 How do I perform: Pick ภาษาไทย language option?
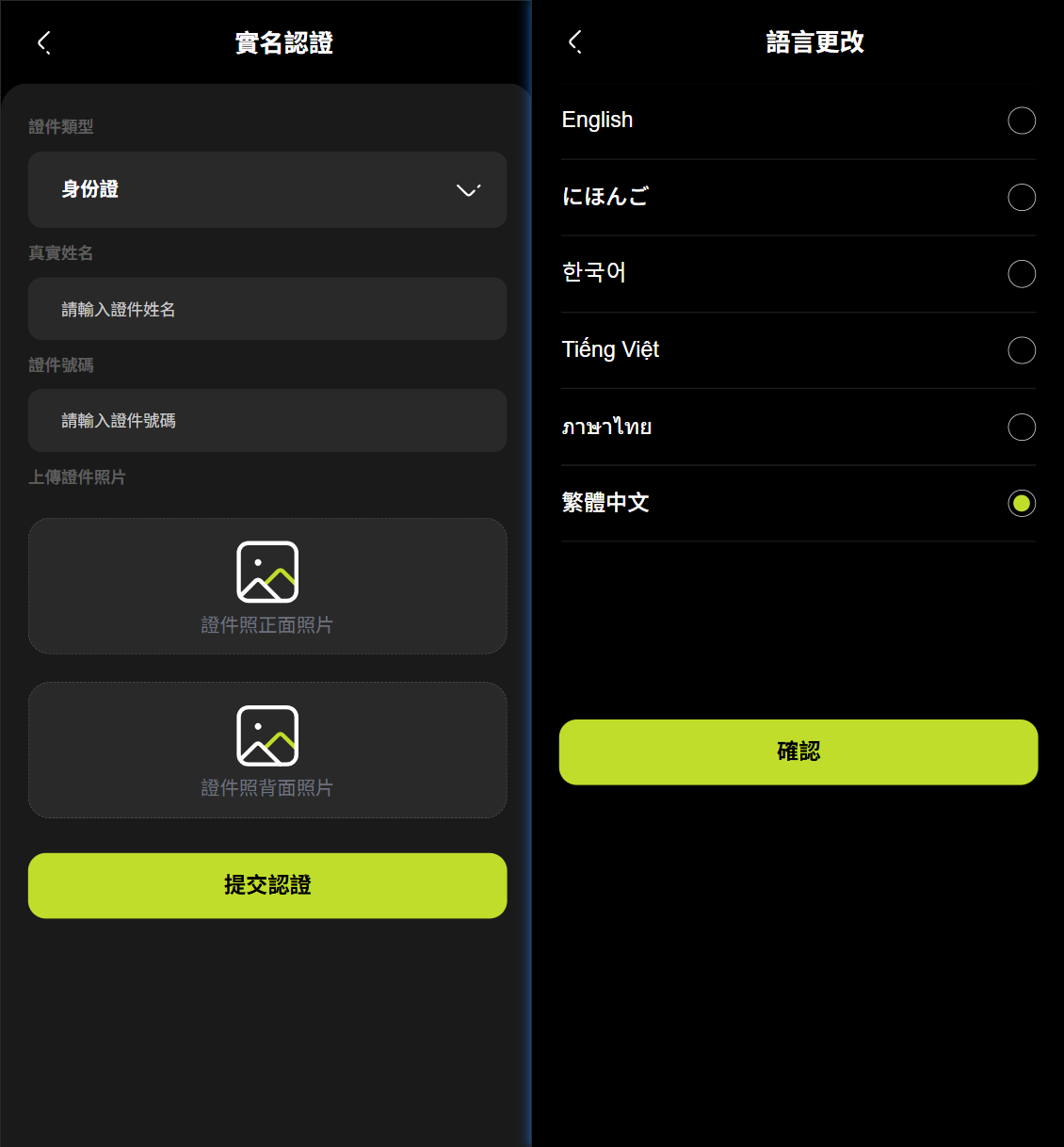coord(1022,427)
